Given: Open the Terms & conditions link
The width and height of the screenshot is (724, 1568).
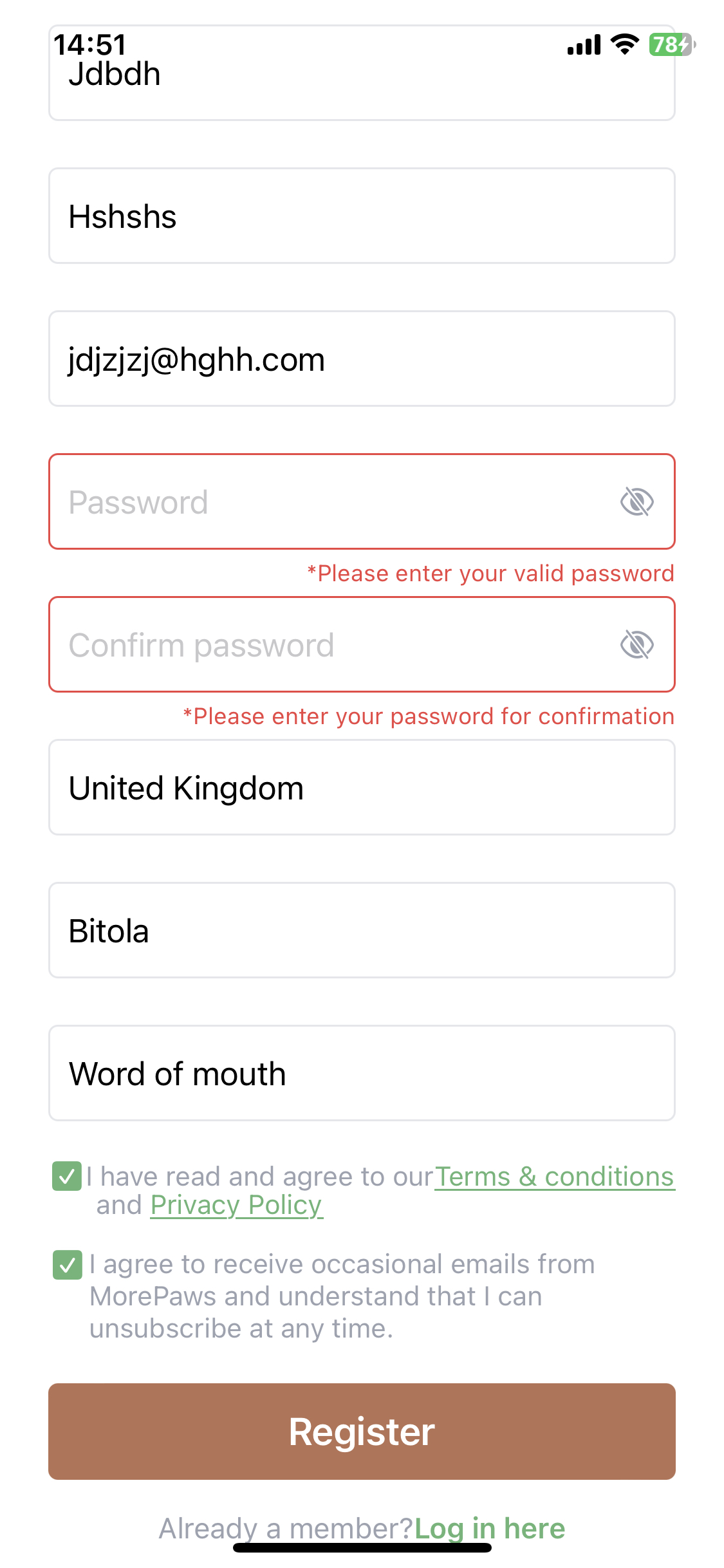Looking at the screenshot, I should point(555,1177).
